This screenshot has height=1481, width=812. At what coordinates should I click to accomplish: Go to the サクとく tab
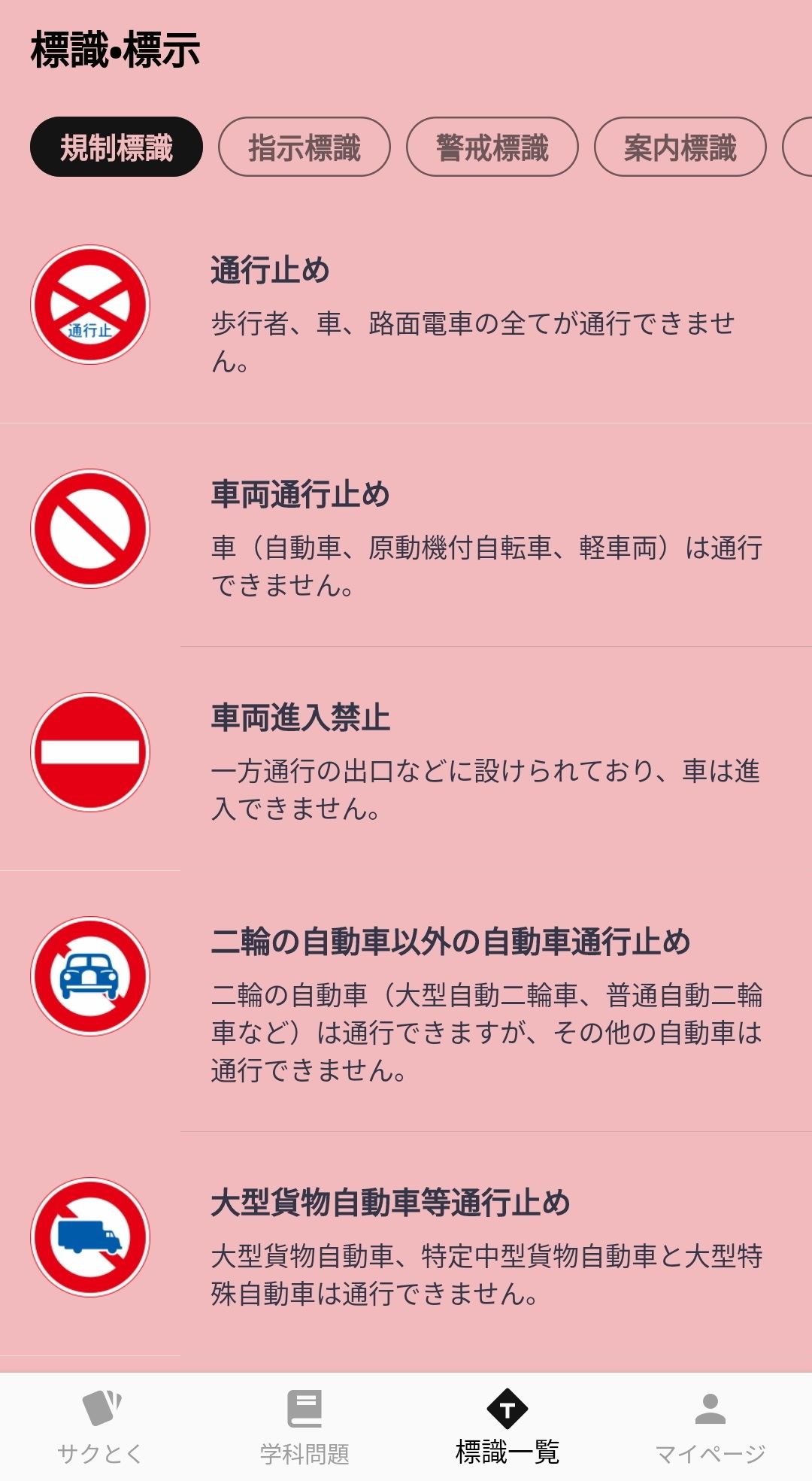[x=101, y=1427]
